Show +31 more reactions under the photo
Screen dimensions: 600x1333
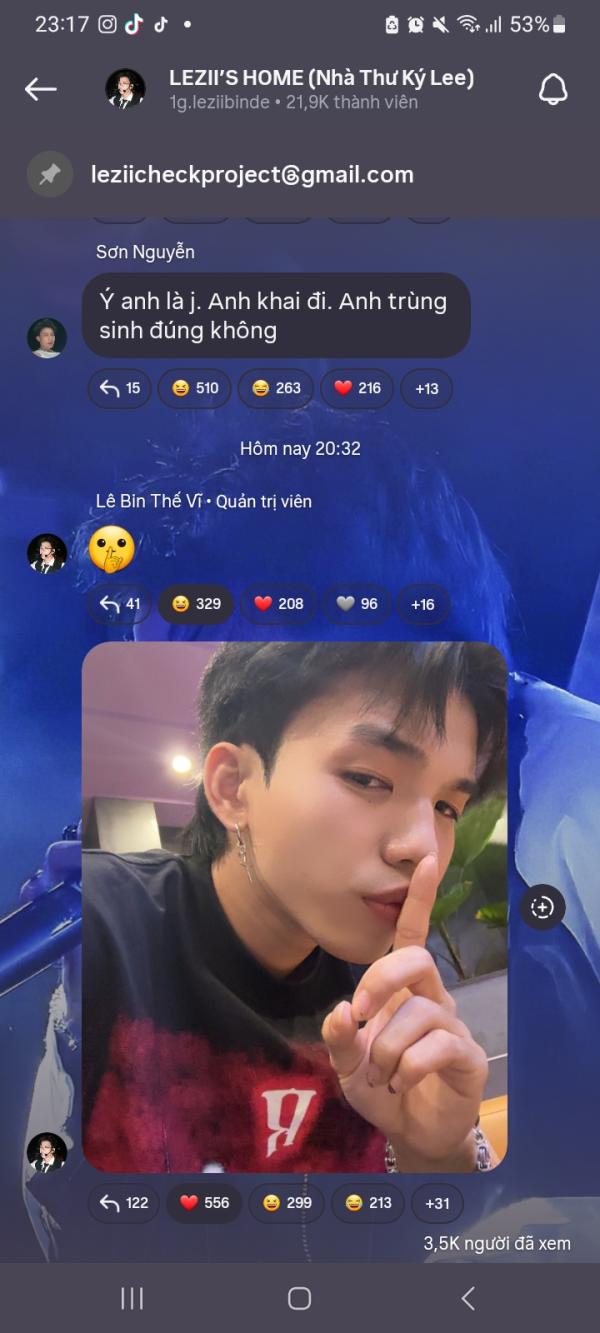437,1203
